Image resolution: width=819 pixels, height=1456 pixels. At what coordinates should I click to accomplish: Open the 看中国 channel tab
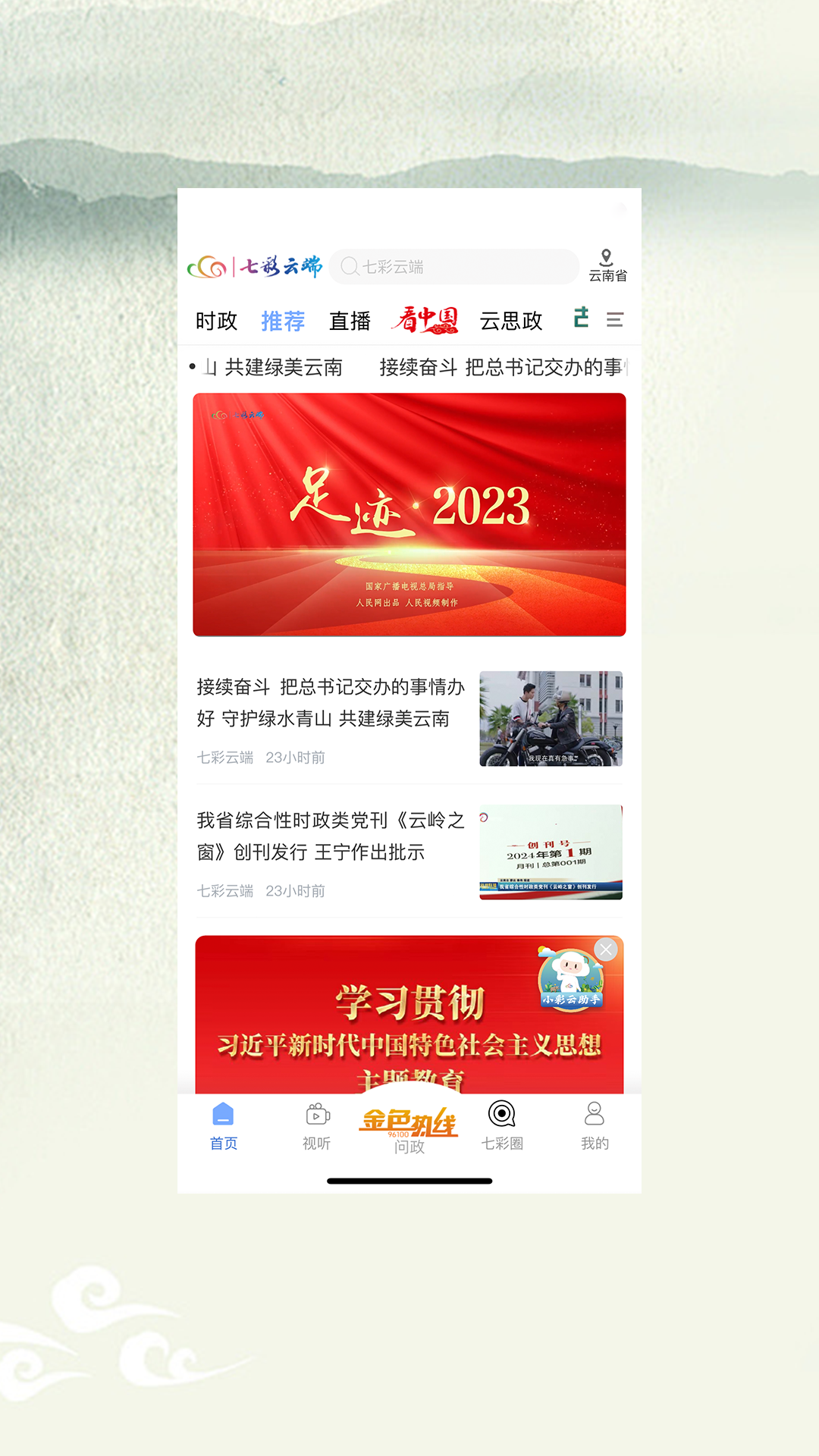[426, 320]
